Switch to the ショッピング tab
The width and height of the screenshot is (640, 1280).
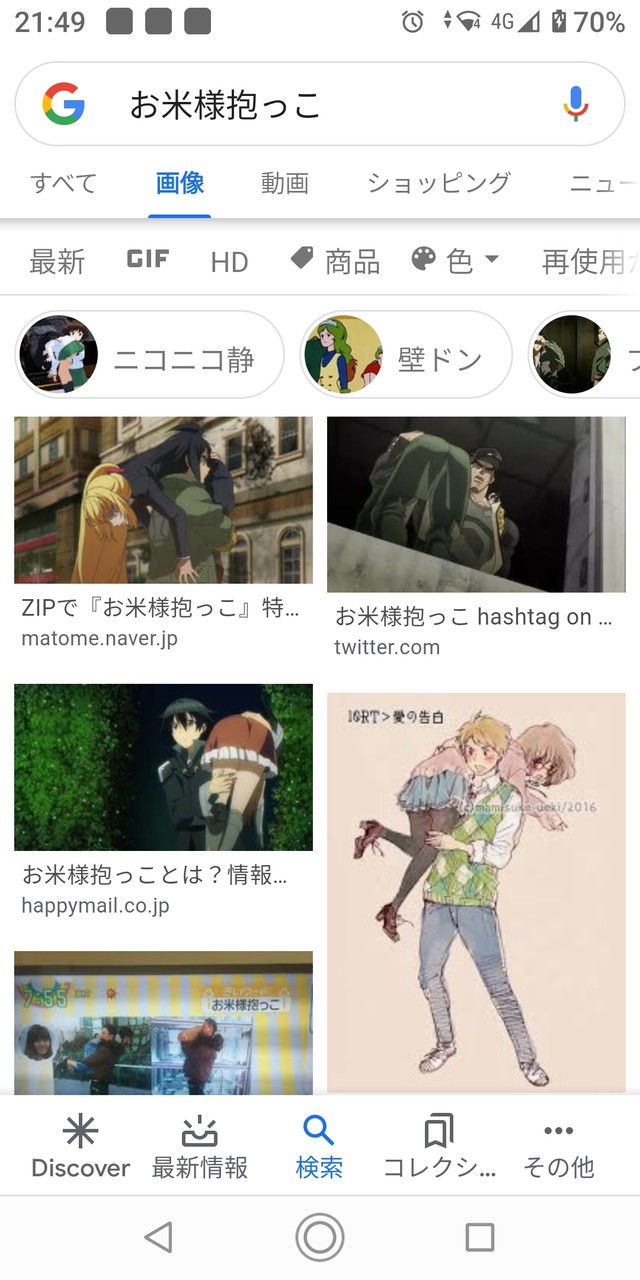click(439, 183)
